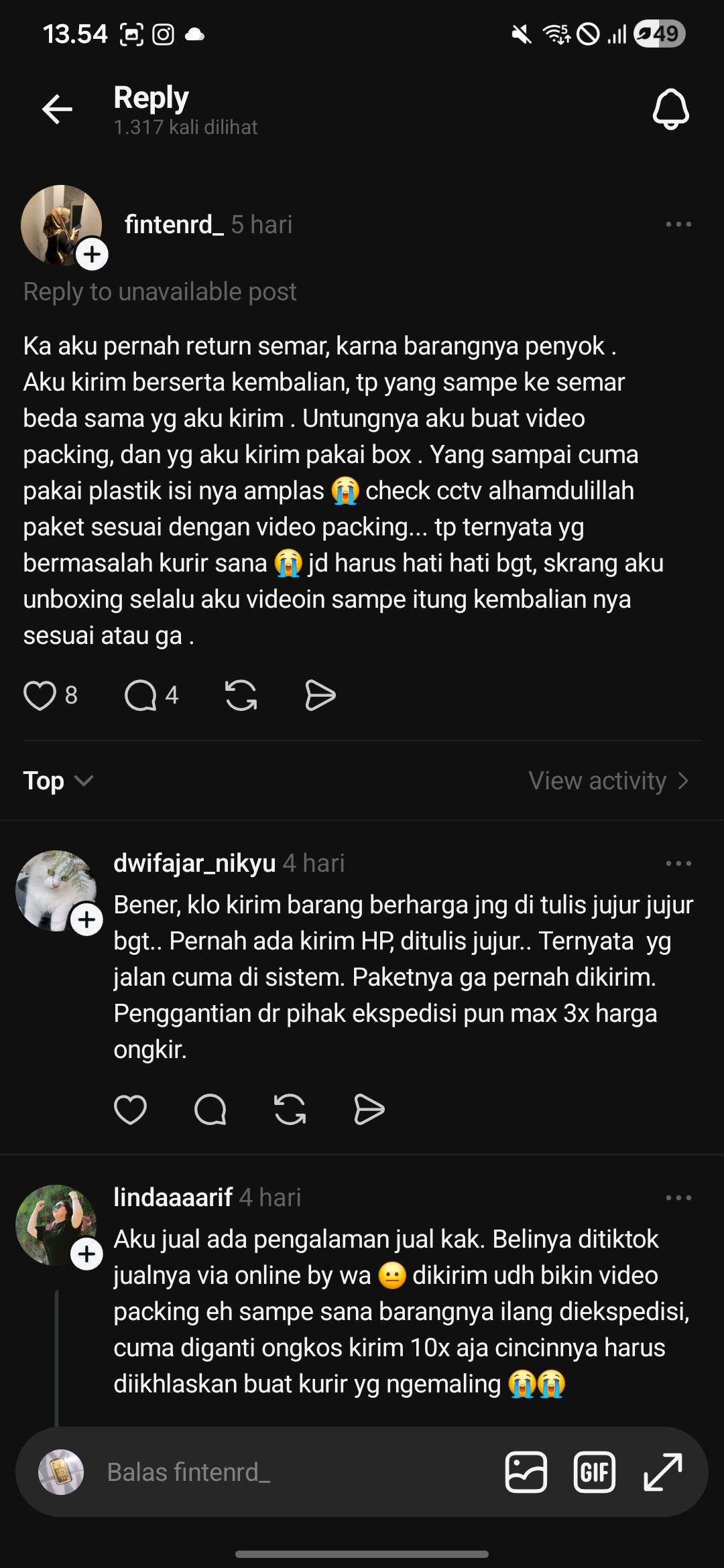This screenshot has width=724, height=1568.
Task: Follow lindaaaarif via avatar plus badge
Action: (87, 1254)
